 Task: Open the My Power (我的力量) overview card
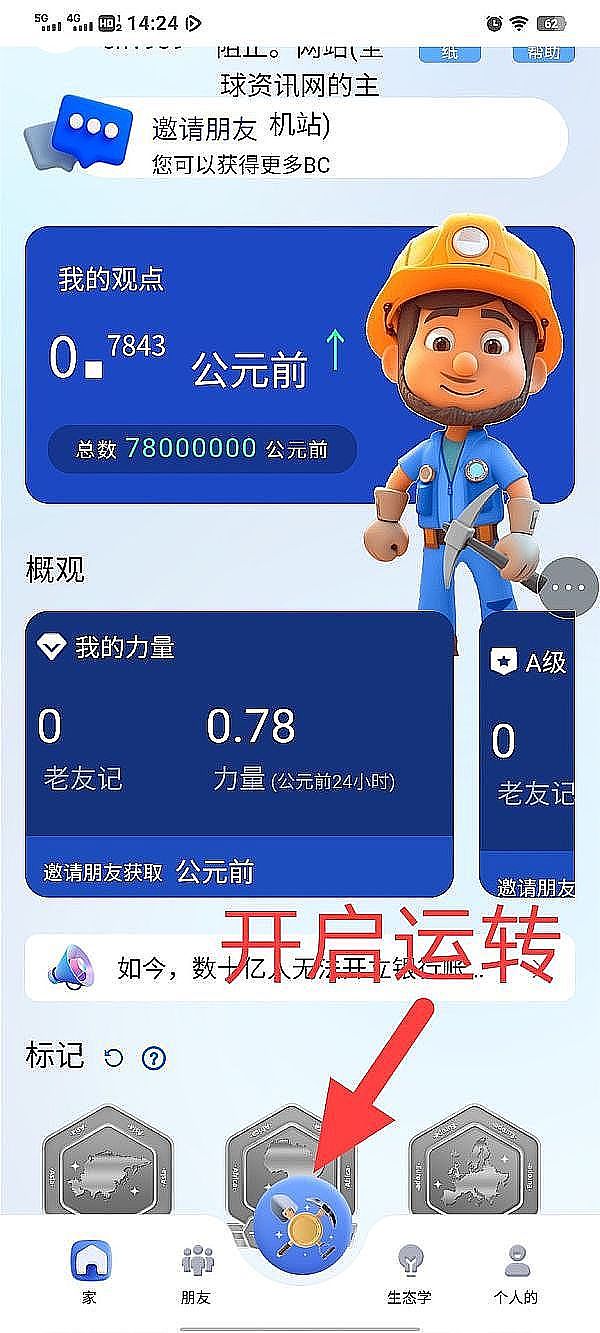click(x=238, y=752)
